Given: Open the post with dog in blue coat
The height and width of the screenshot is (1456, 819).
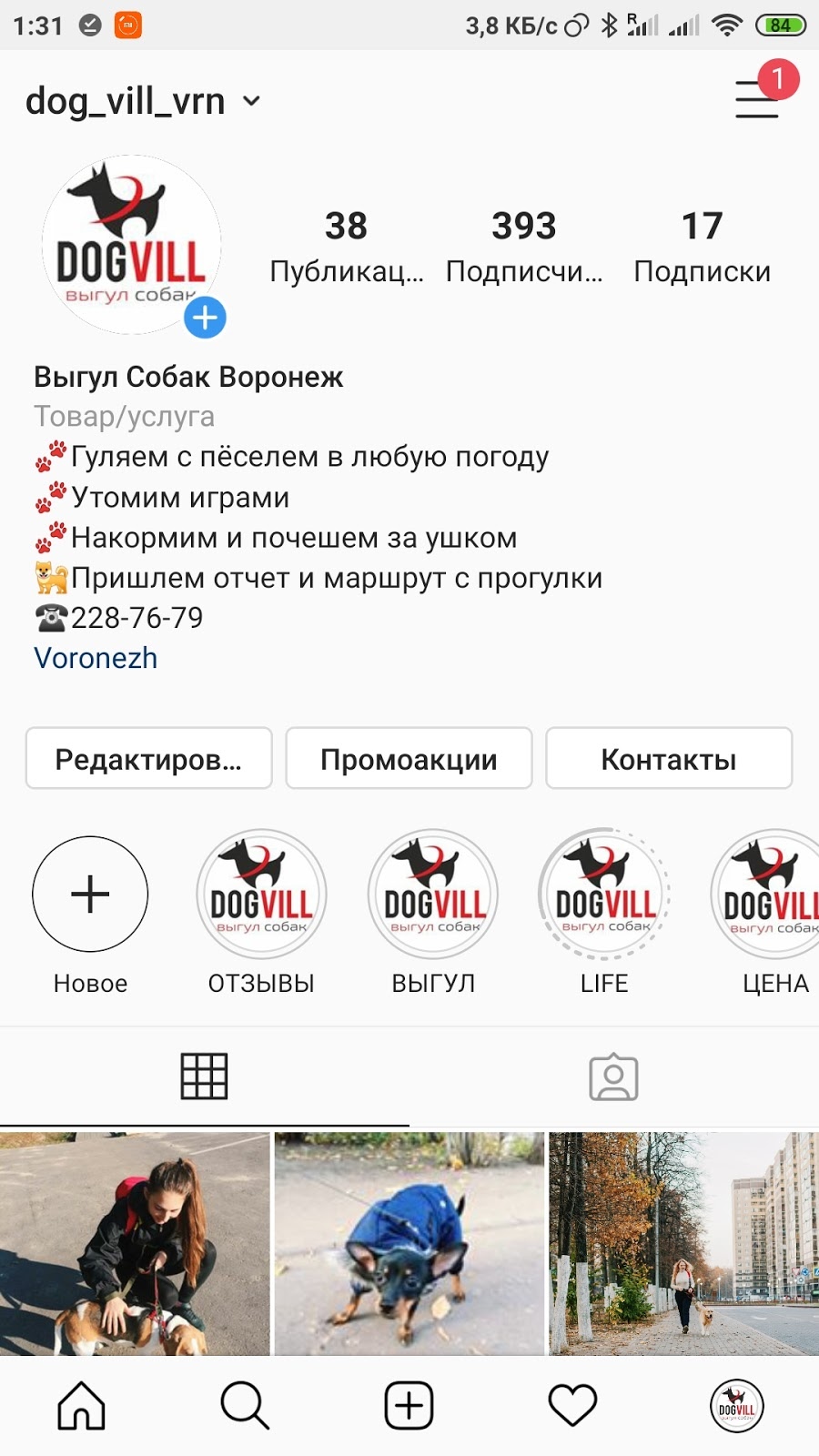Looking at the screenshot, I should click(409, 1243).
